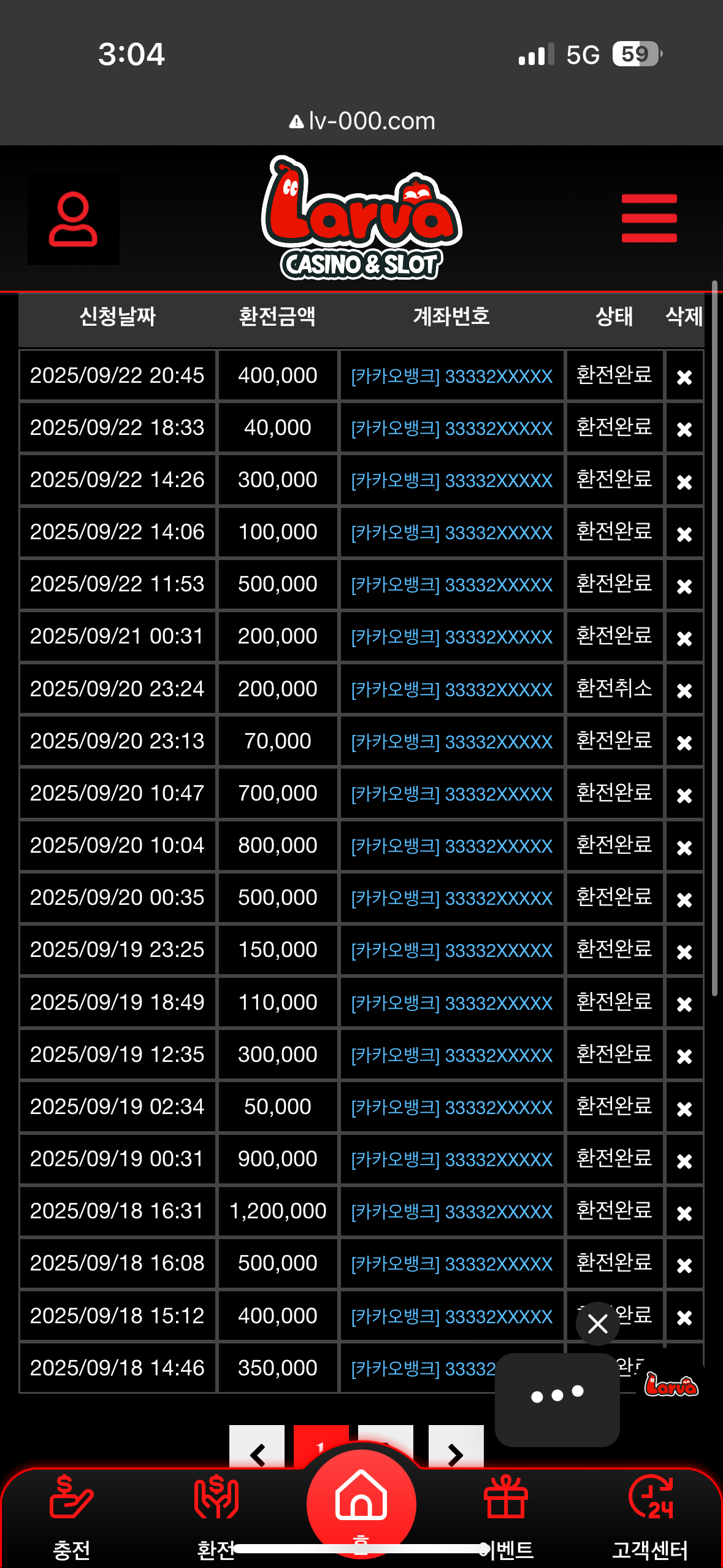Delete the 2025/09/22 18:33 withdrawal entry
Viewport: 723px width, 1568px height.
pos(684,429)
